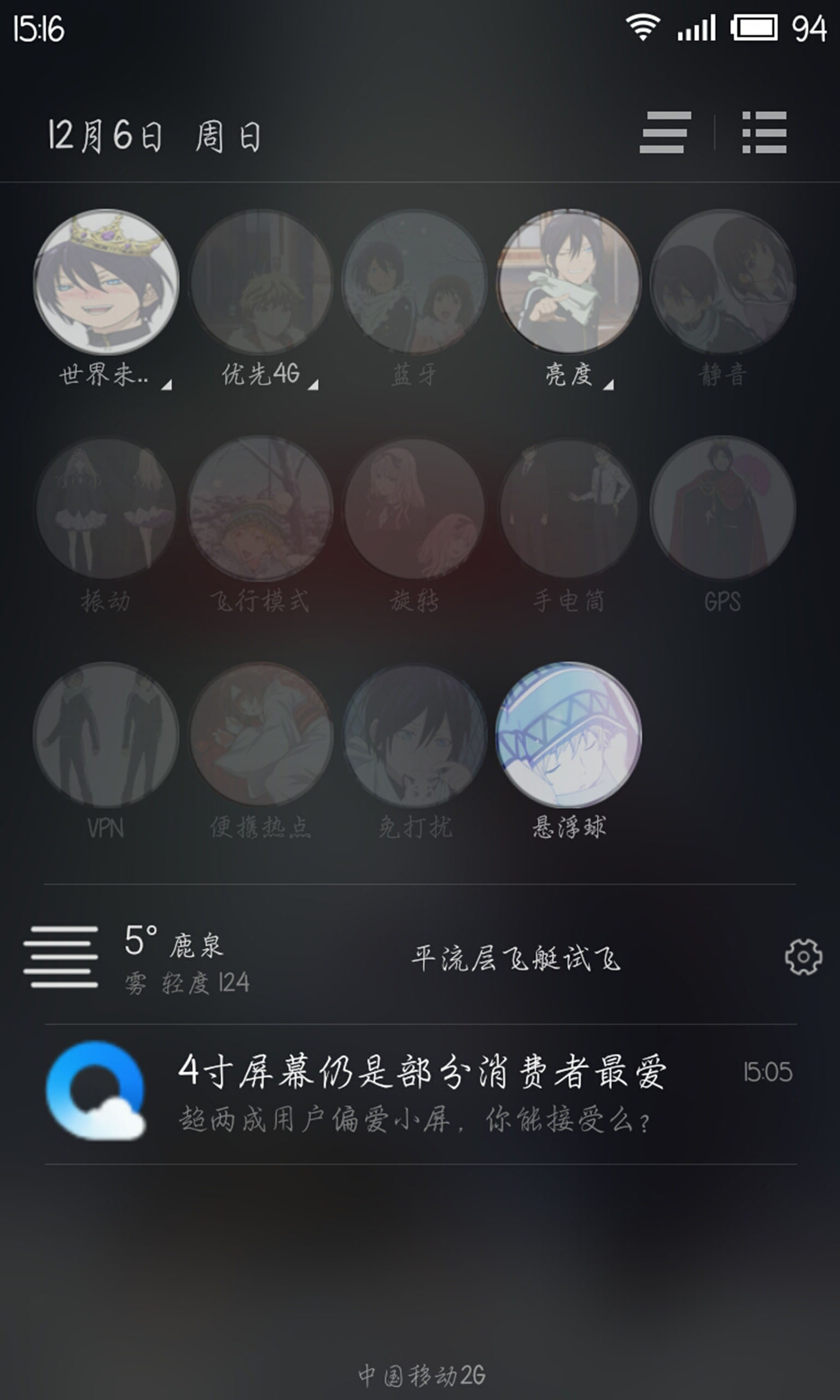Open the bulleted list icon at top
Viewport: 840px width, 1400px height.
click(x=764, y=132)
